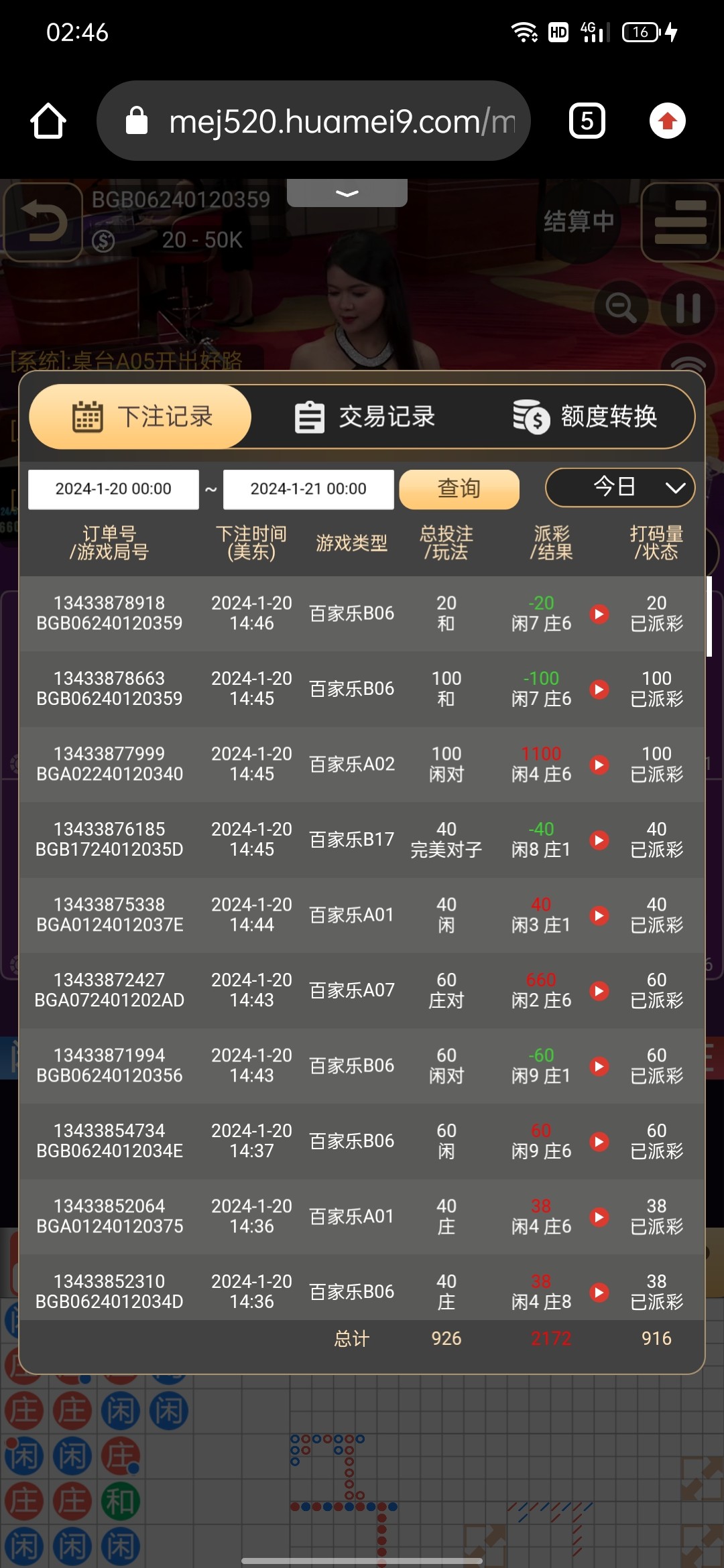Tap the back arrow above the video stream
Screen dimensions: 724x1568
click(x=44, y=224)
